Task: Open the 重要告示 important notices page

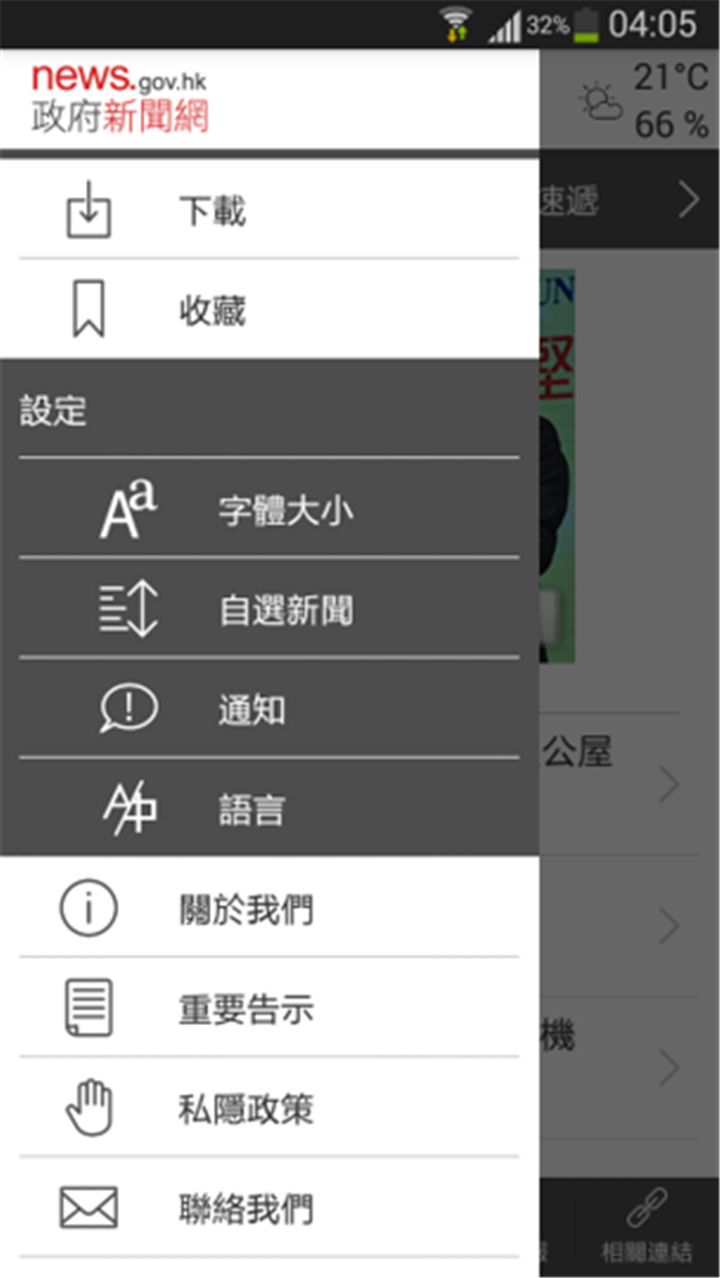Action: click(269, 1007)
